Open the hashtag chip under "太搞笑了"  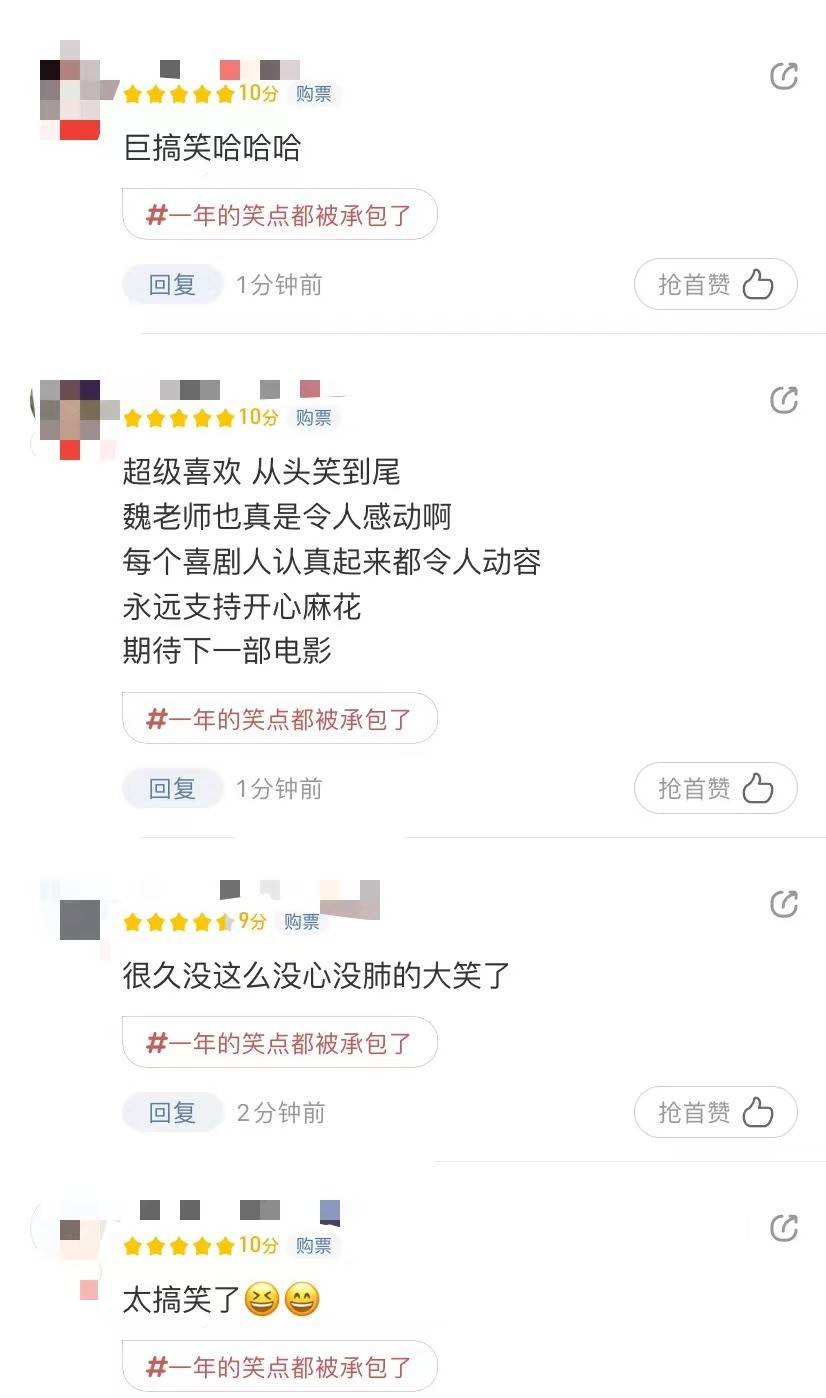[280, 1367]
